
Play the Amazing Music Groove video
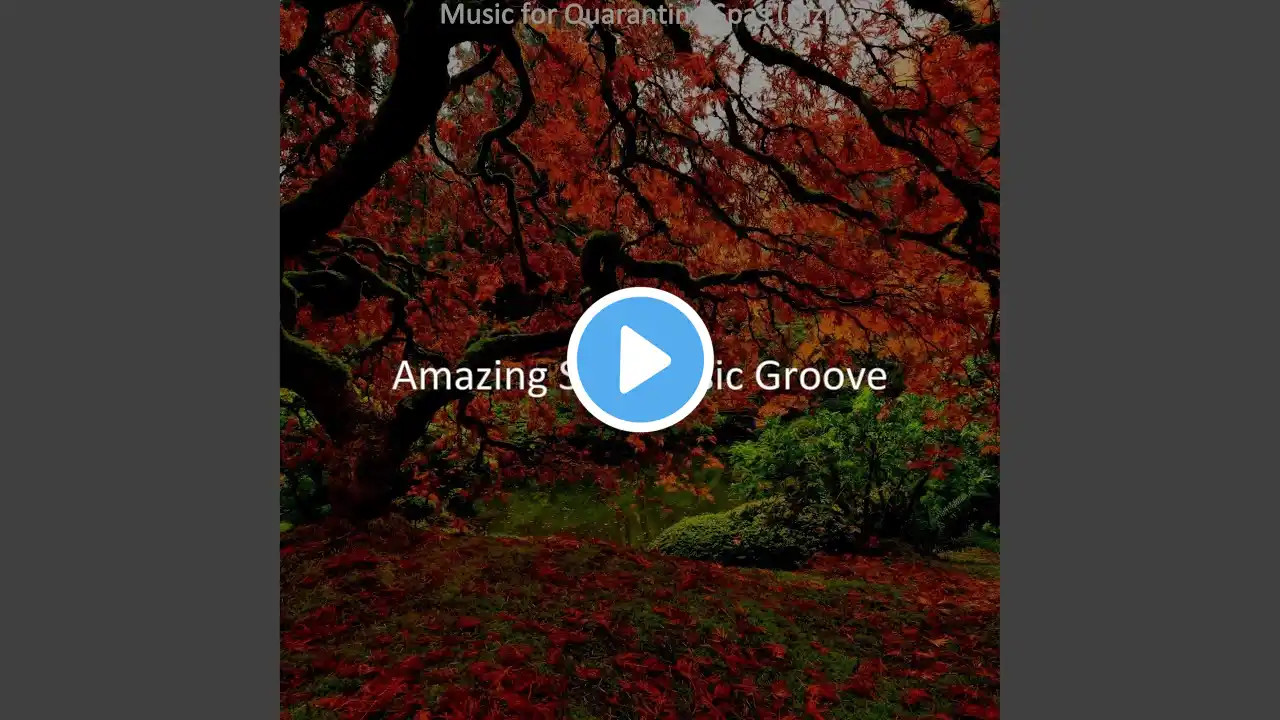coord(640,360)
